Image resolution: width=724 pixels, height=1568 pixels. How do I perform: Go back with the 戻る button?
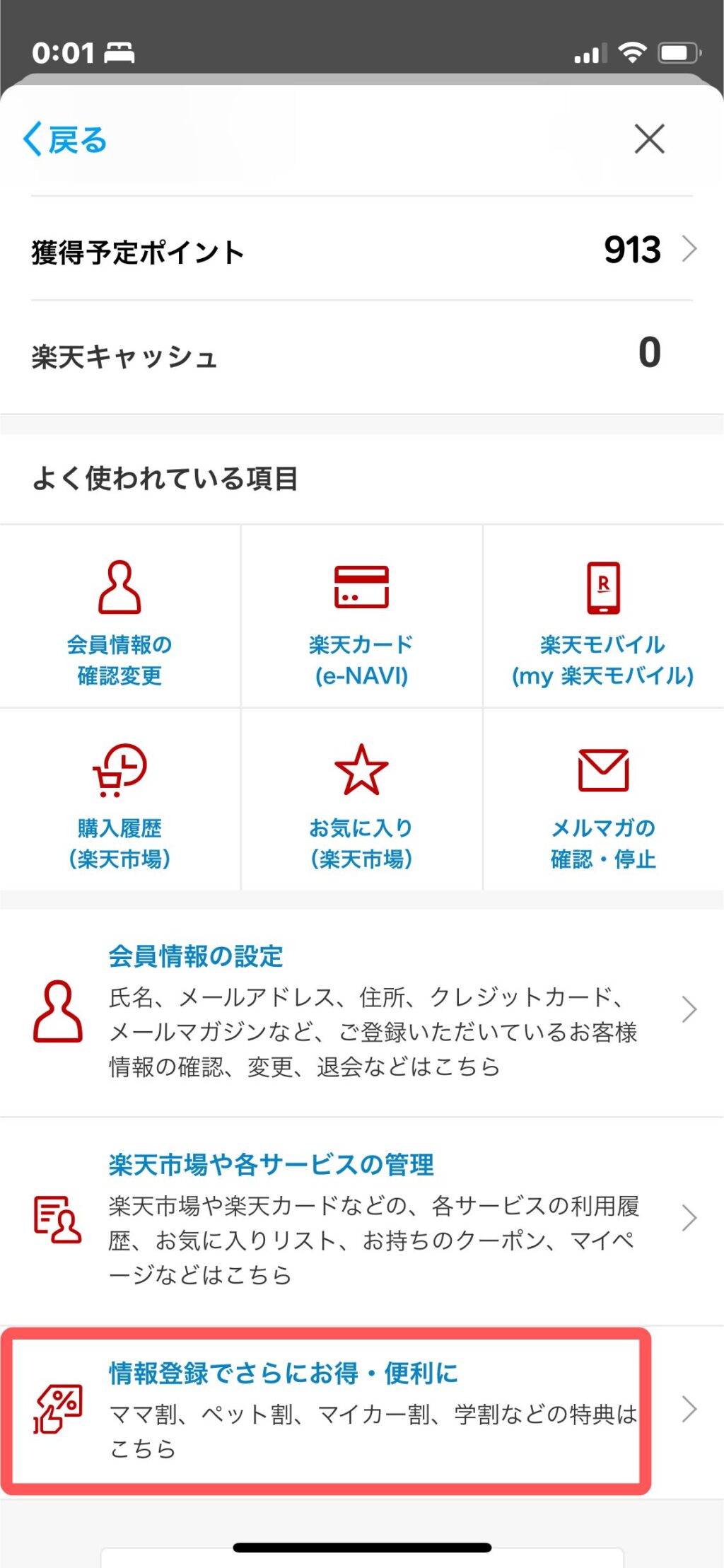click(x=65, y=139)
